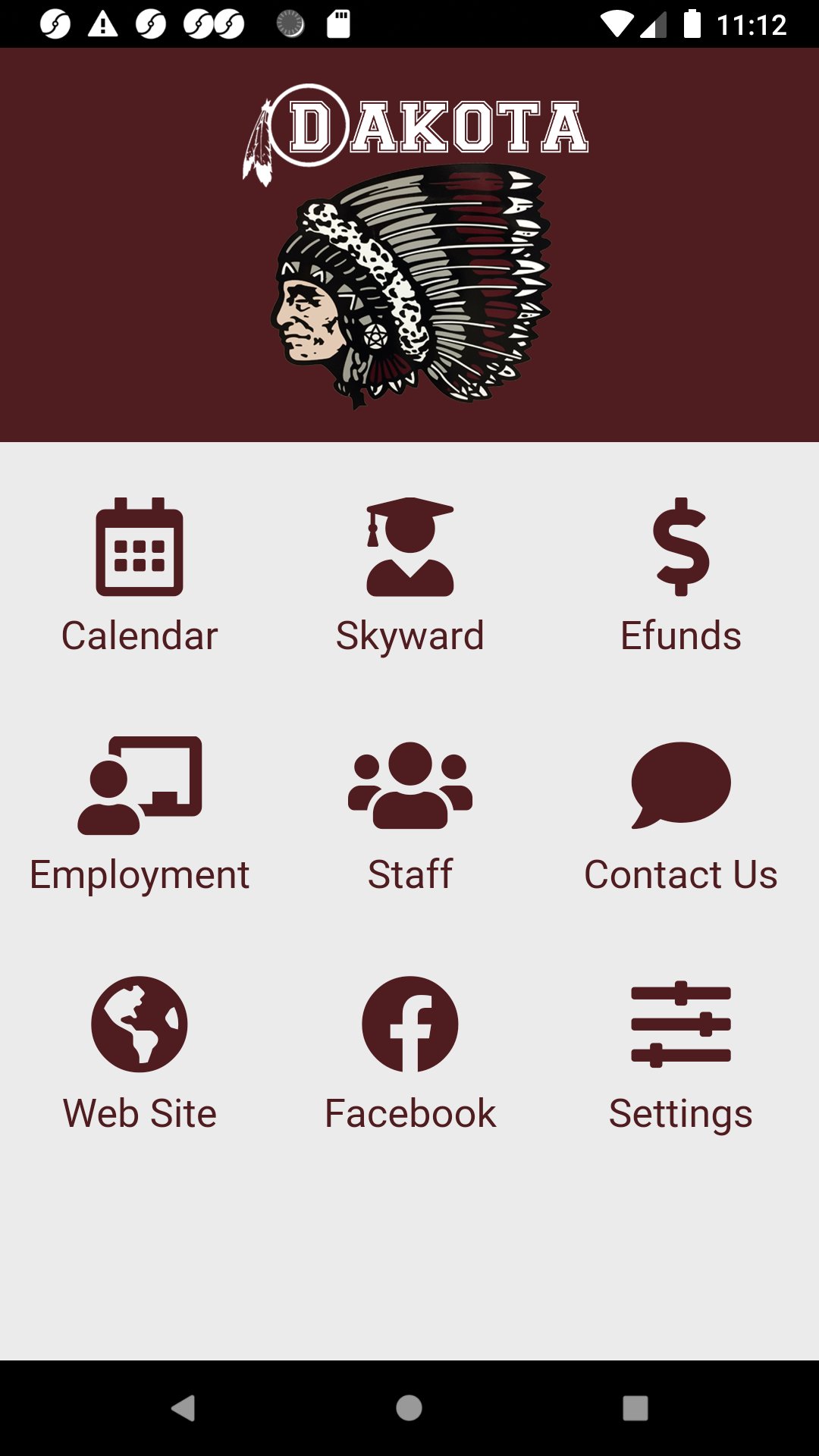Launch Skyward from the grid
This screenshot has height=1456, width=819.
point(409,576)
